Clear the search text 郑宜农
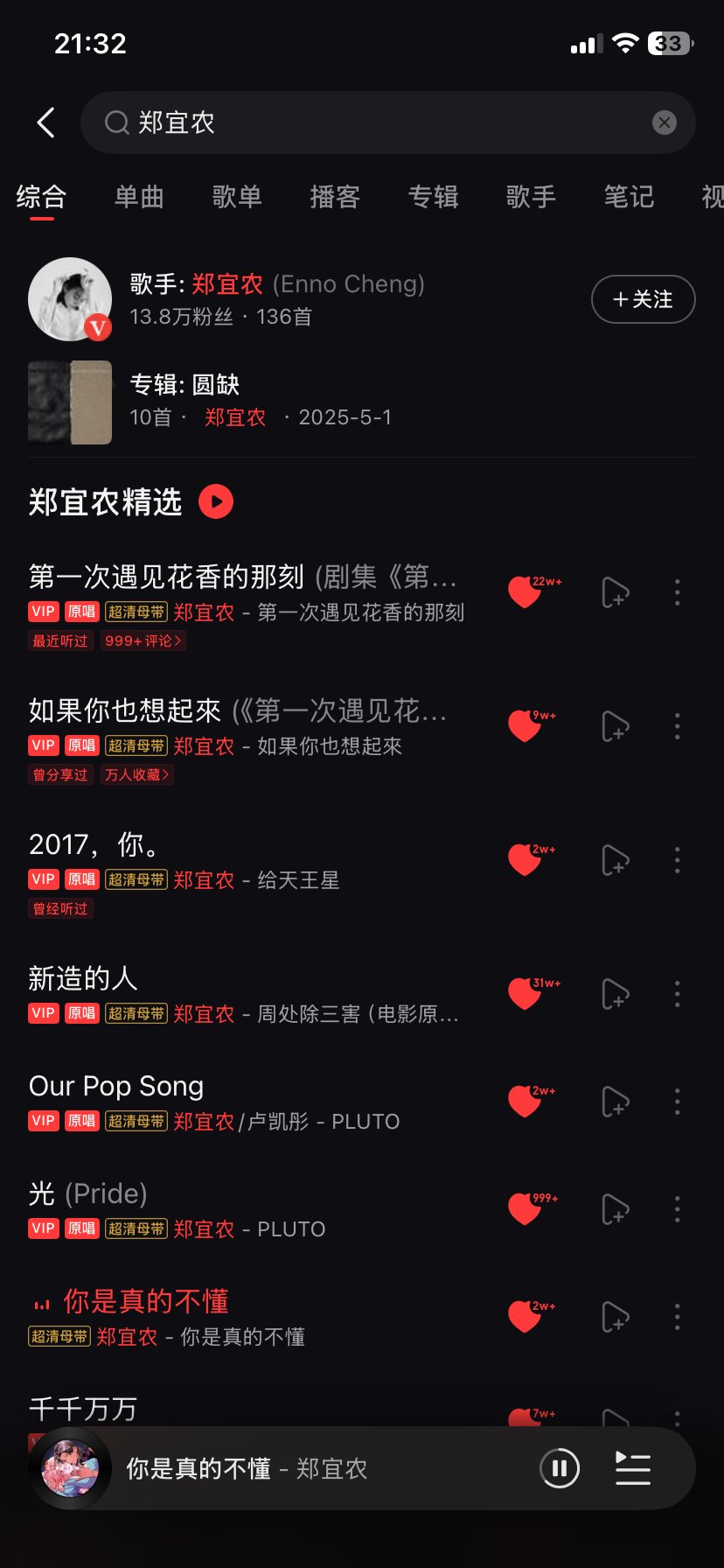 coord(665,122)
